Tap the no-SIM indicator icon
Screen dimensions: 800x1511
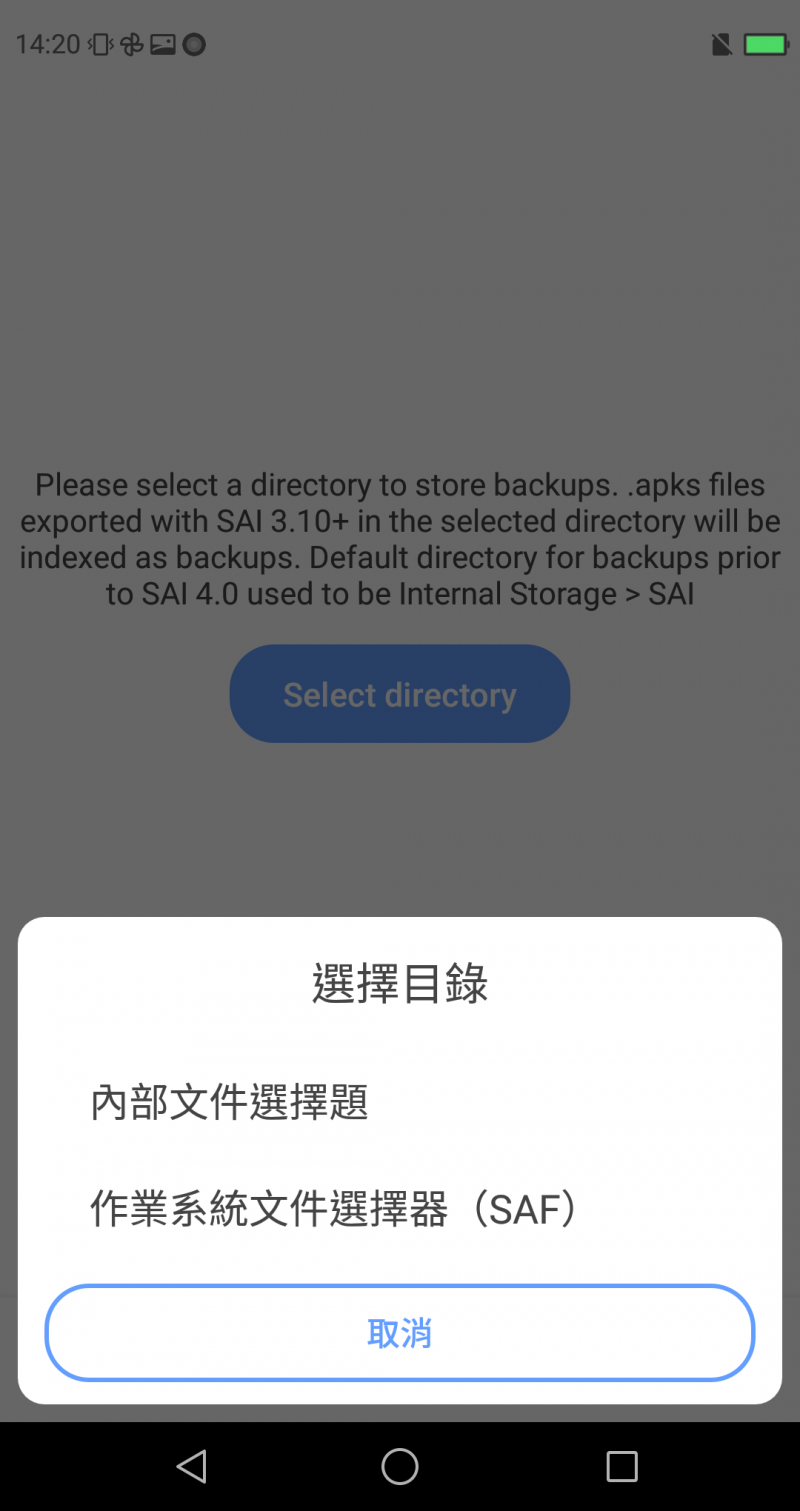720,44
